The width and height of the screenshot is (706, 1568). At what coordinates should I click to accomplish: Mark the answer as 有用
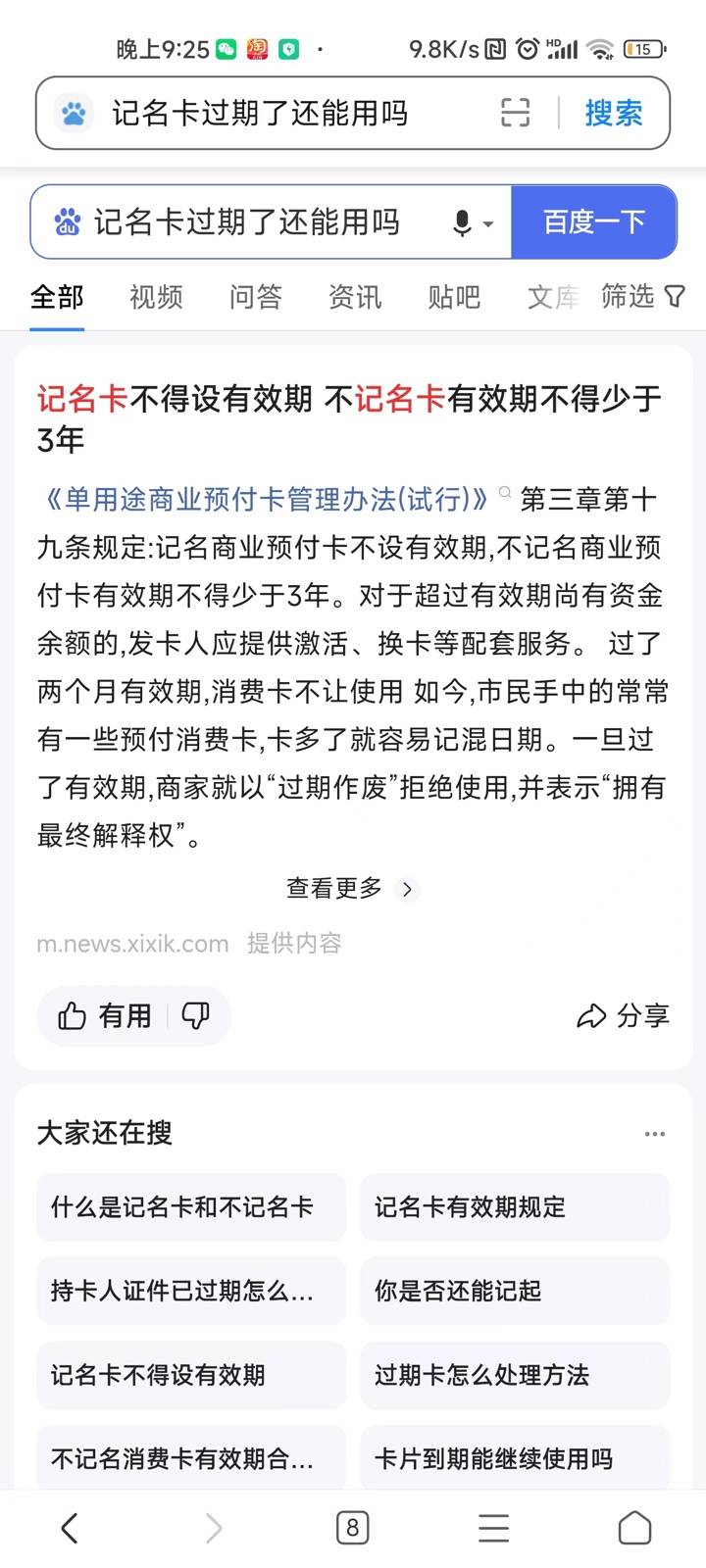pos(105,1016)
